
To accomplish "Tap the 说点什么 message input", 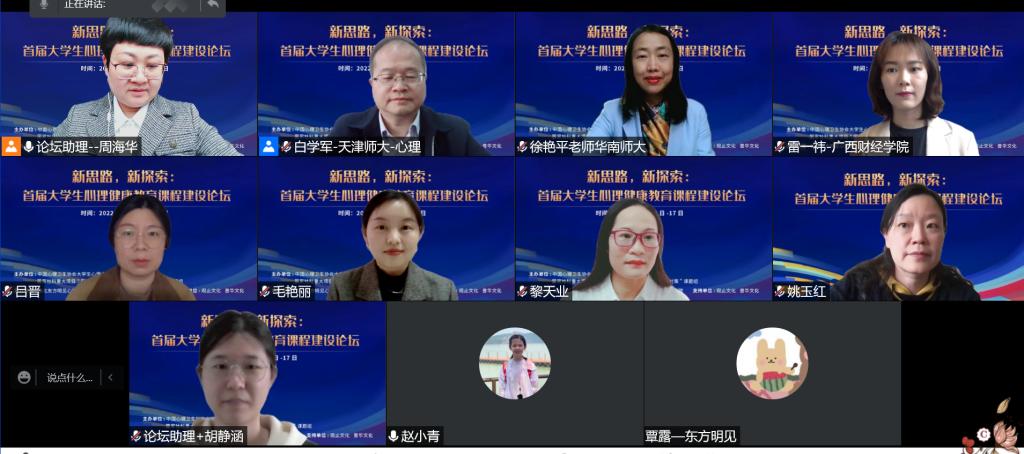I will click(69, 377).
